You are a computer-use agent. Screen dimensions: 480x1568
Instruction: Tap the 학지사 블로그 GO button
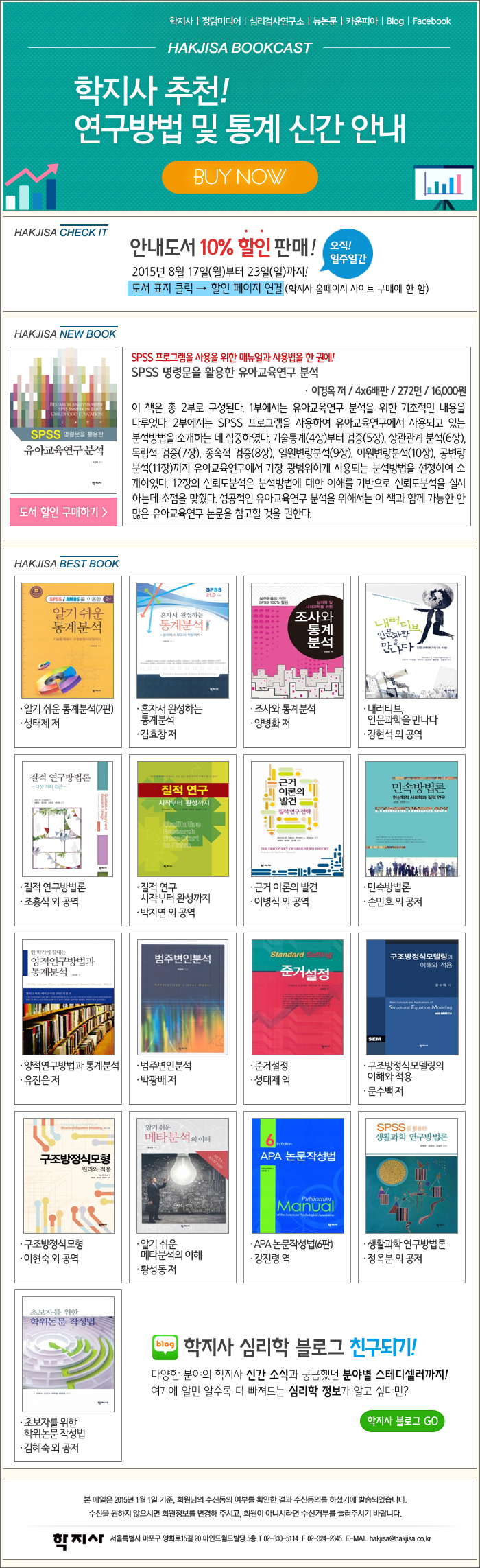click(402, 1421)
